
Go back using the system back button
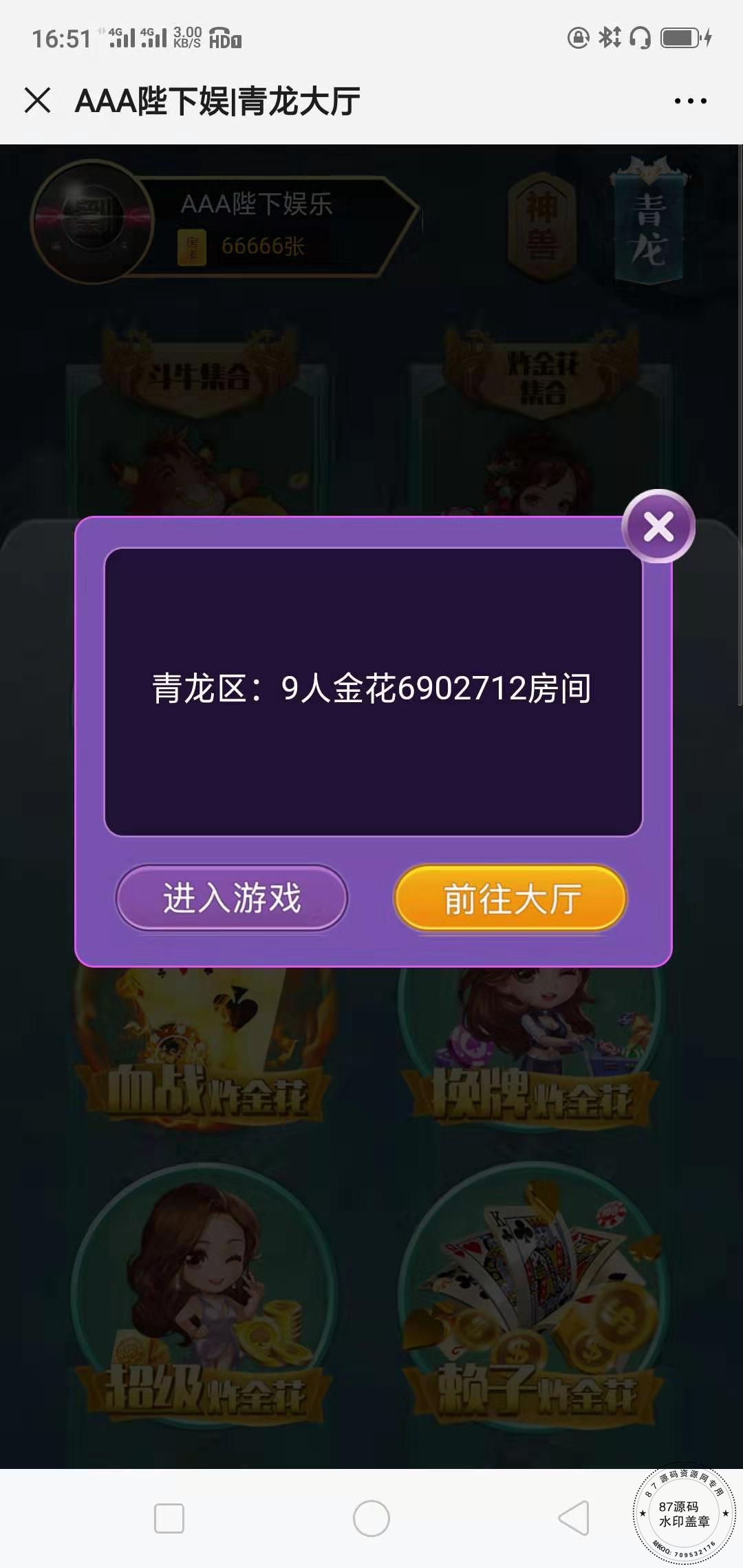574,1518
